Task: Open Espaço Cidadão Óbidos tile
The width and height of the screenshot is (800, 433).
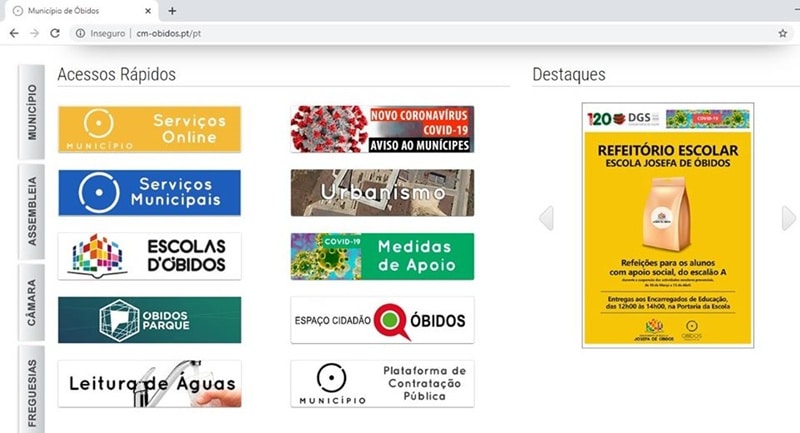Action: coord(382,320)
